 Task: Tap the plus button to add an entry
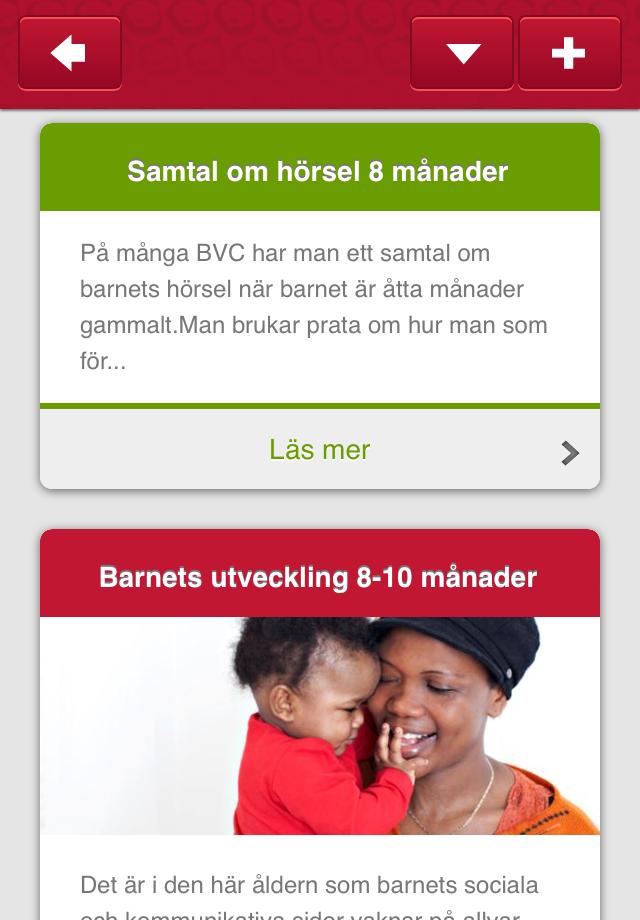point(569,54)
